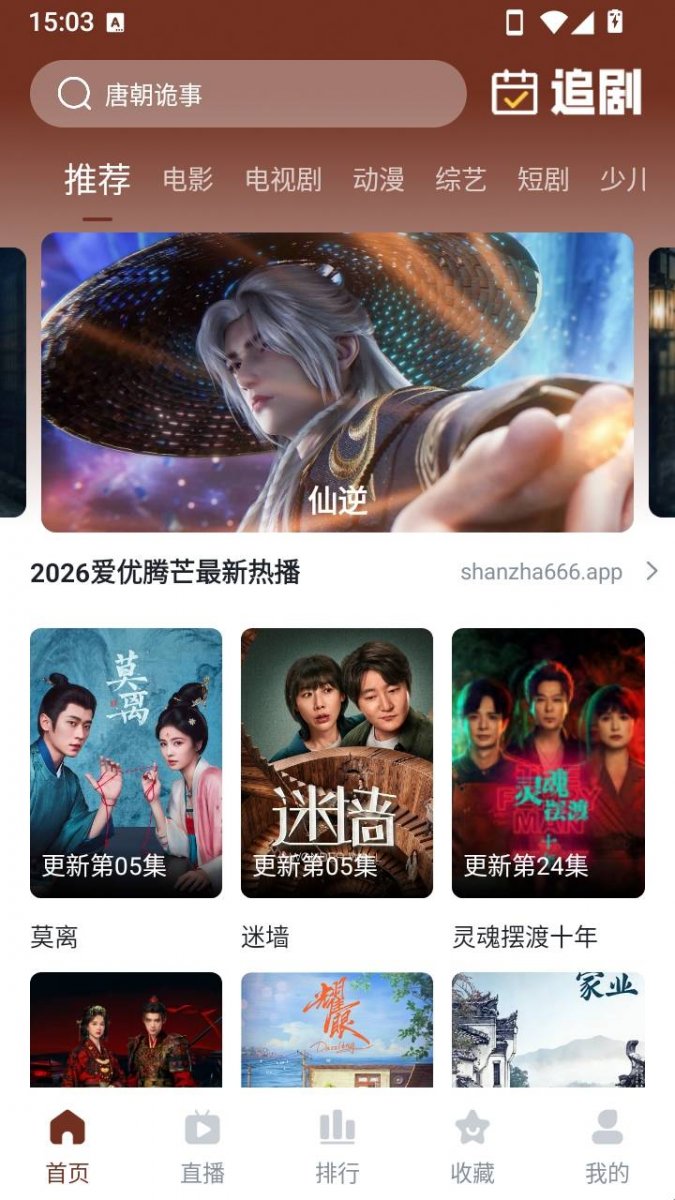Viewport: 675px width, 1200px height.
Task: Select the 动漫 tab
Action: pyautogui.click(x=378, y=180)
